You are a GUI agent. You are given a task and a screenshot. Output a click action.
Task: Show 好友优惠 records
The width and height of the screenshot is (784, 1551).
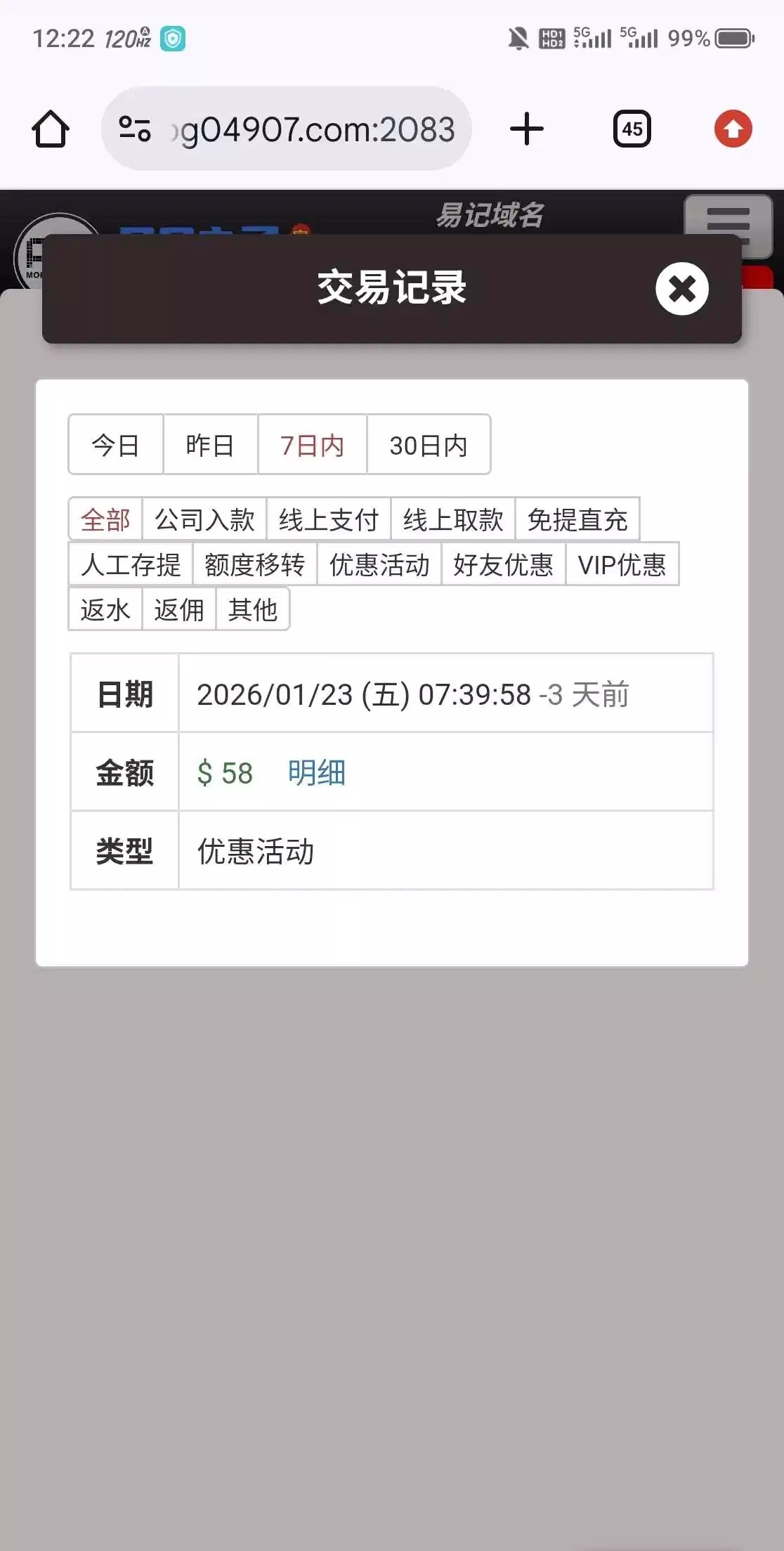pos(503,564)
